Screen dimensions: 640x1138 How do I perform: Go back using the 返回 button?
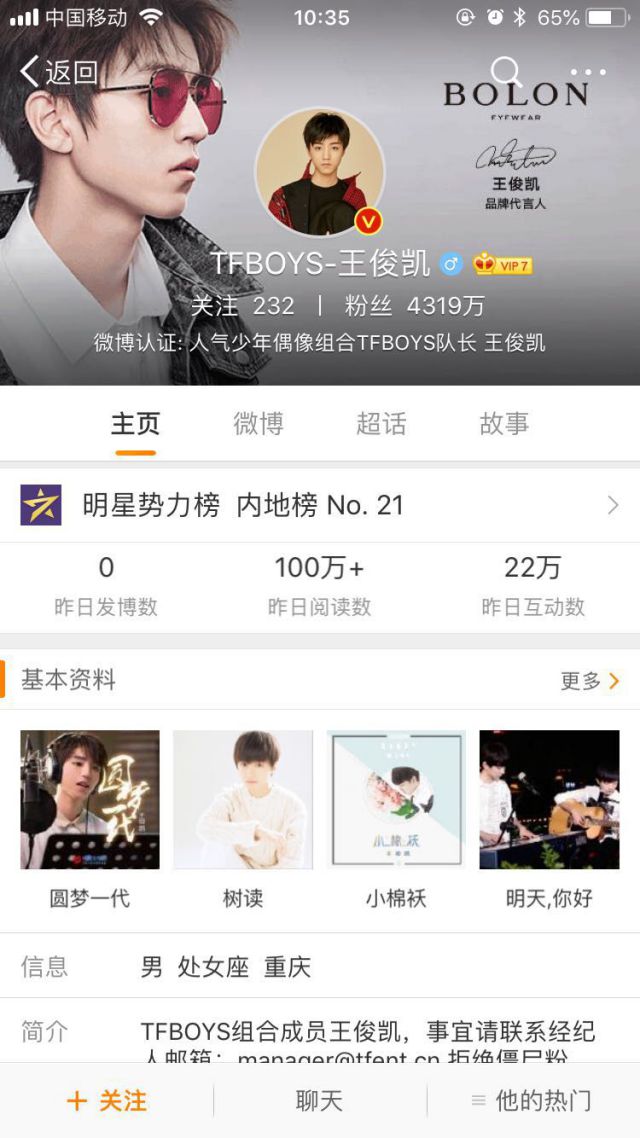(x=58, y=71)
